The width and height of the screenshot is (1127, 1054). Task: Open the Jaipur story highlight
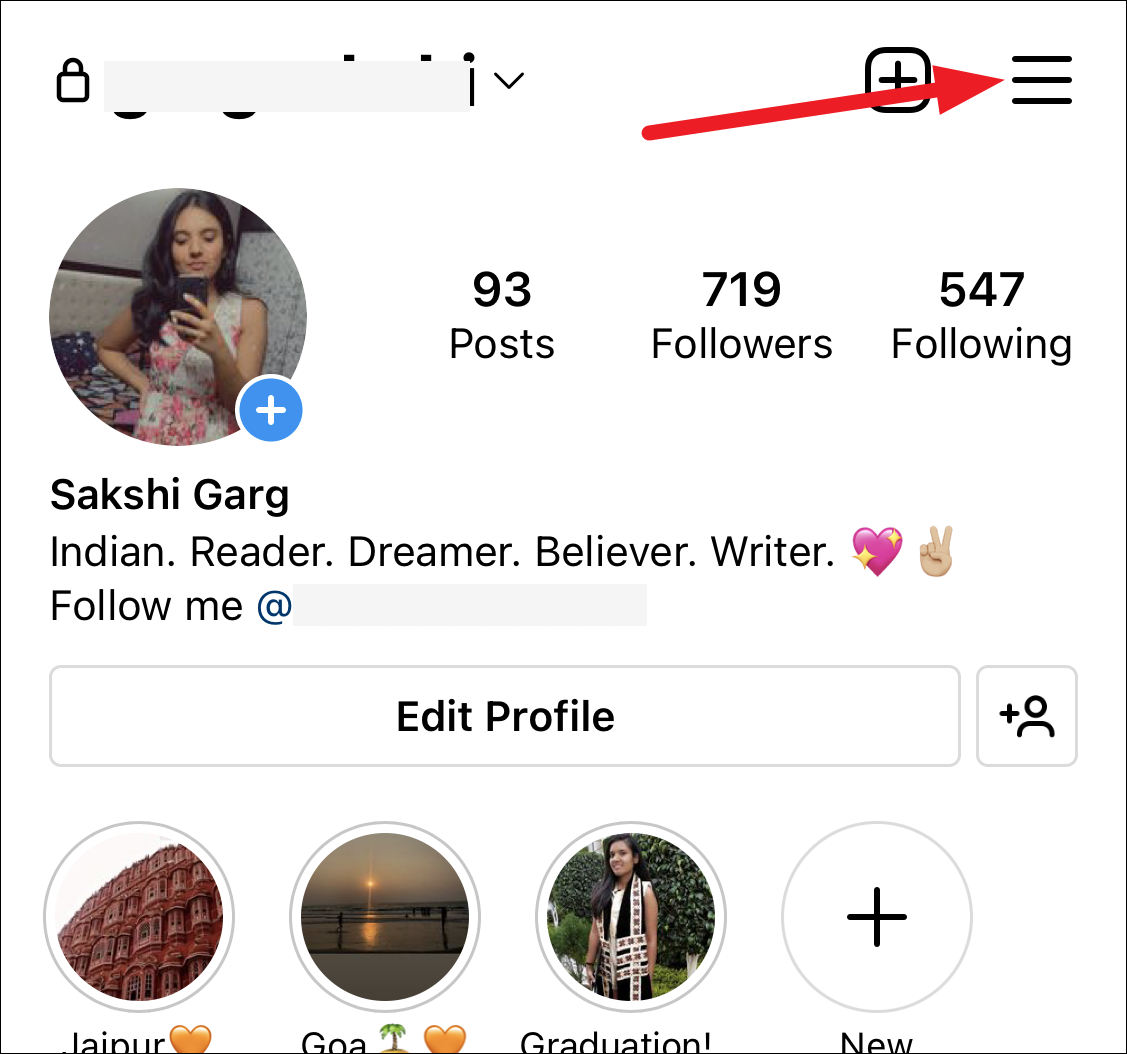pos(139,917)
